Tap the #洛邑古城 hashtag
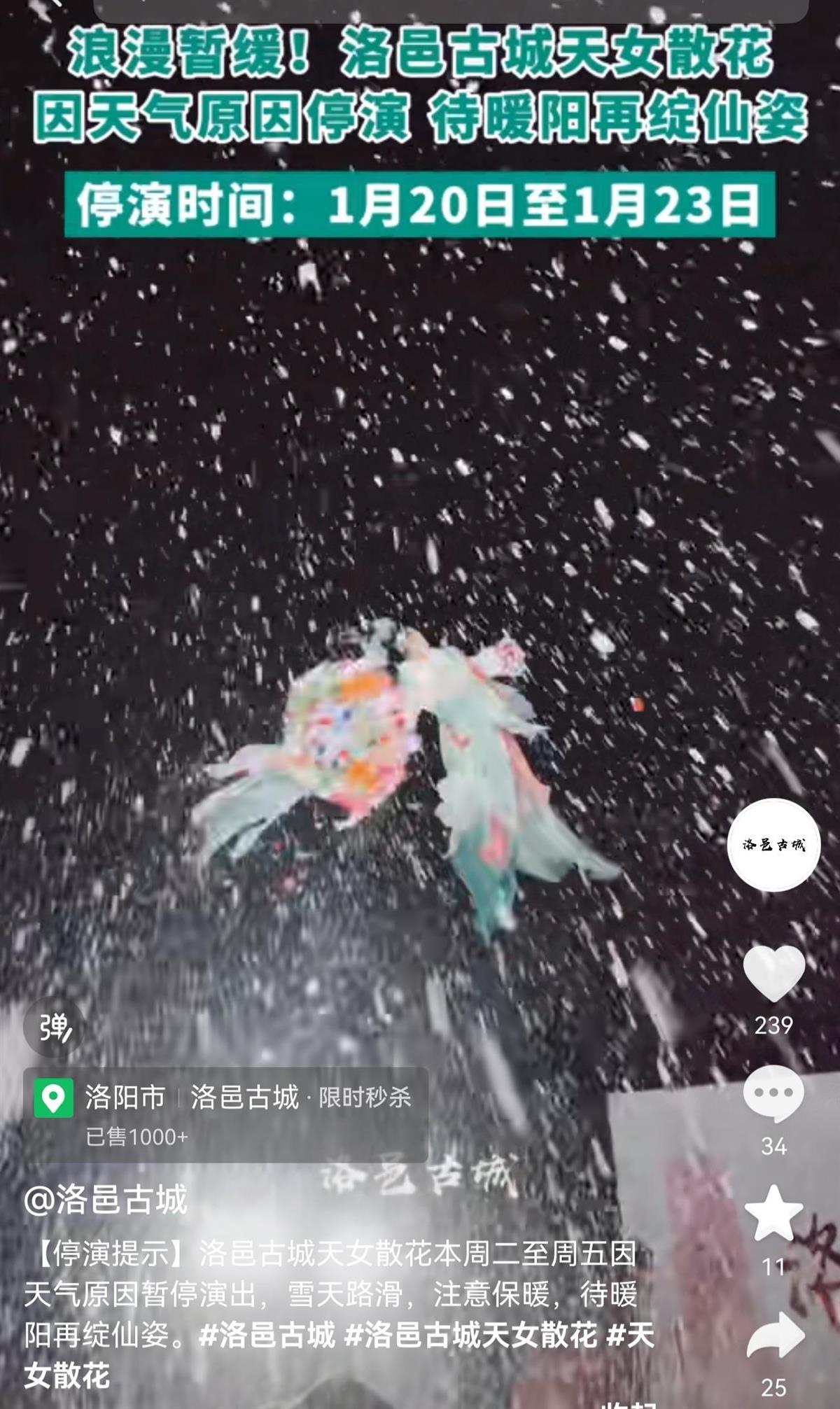840x1409 pixels. point(267,1336)
